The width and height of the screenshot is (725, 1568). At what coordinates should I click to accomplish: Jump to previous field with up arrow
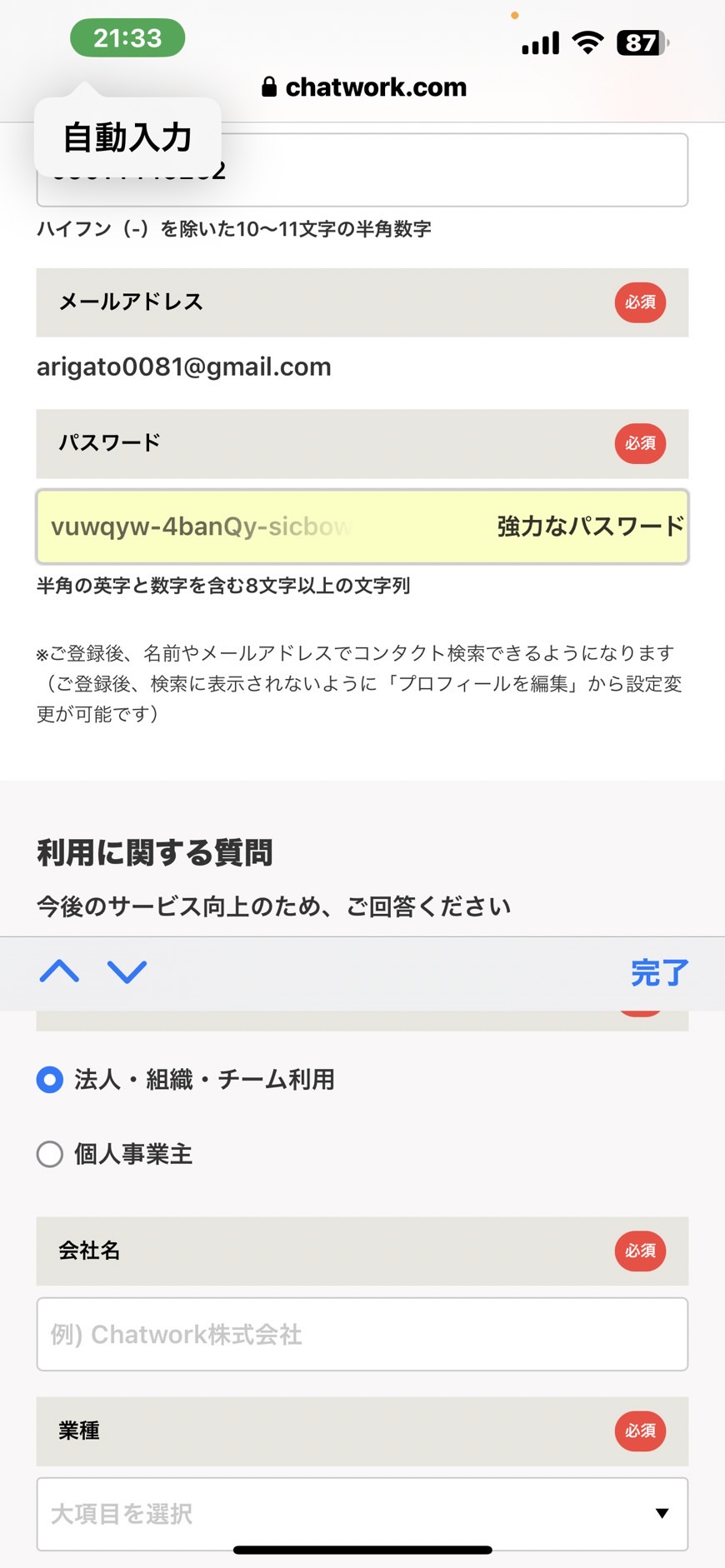tap(59, 971)
